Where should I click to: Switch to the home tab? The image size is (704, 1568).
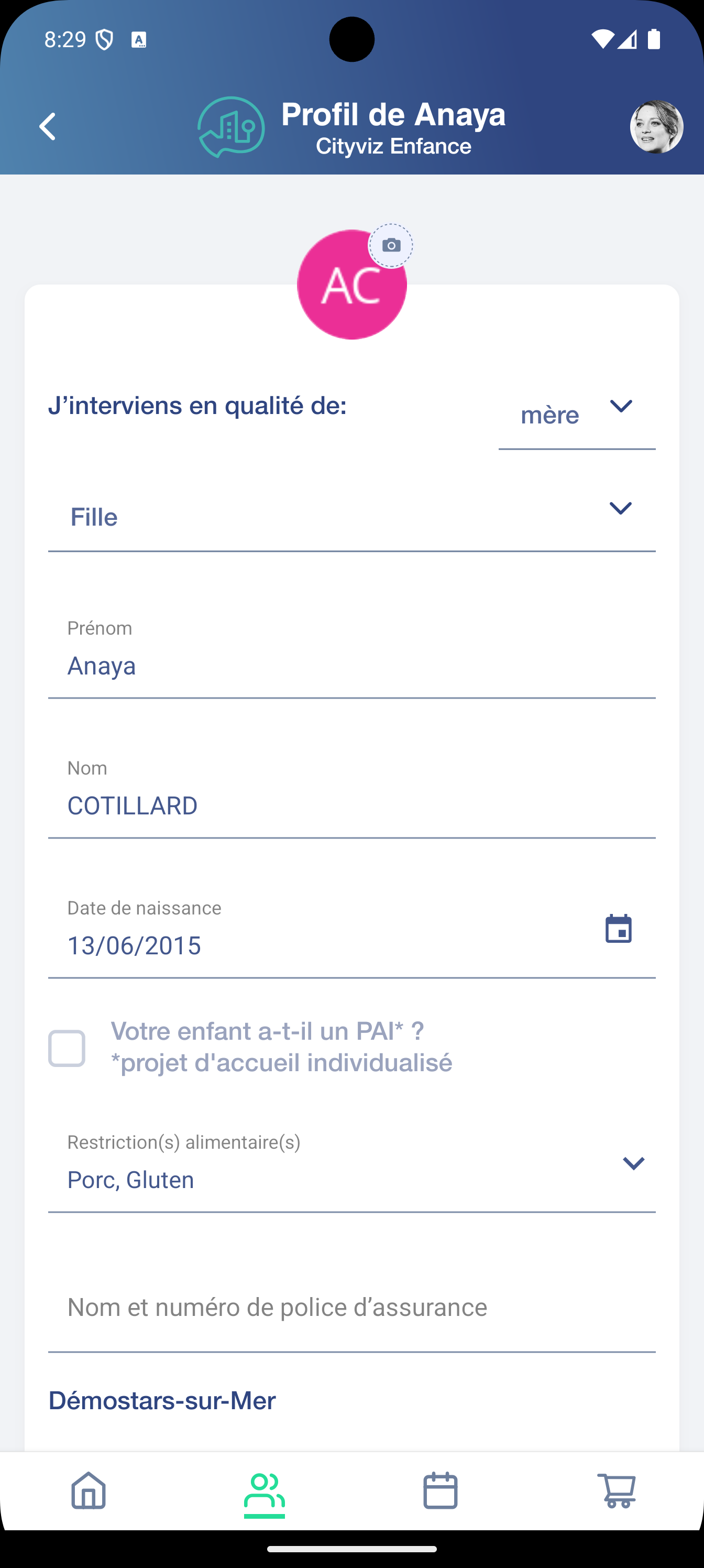point(89,1490)
